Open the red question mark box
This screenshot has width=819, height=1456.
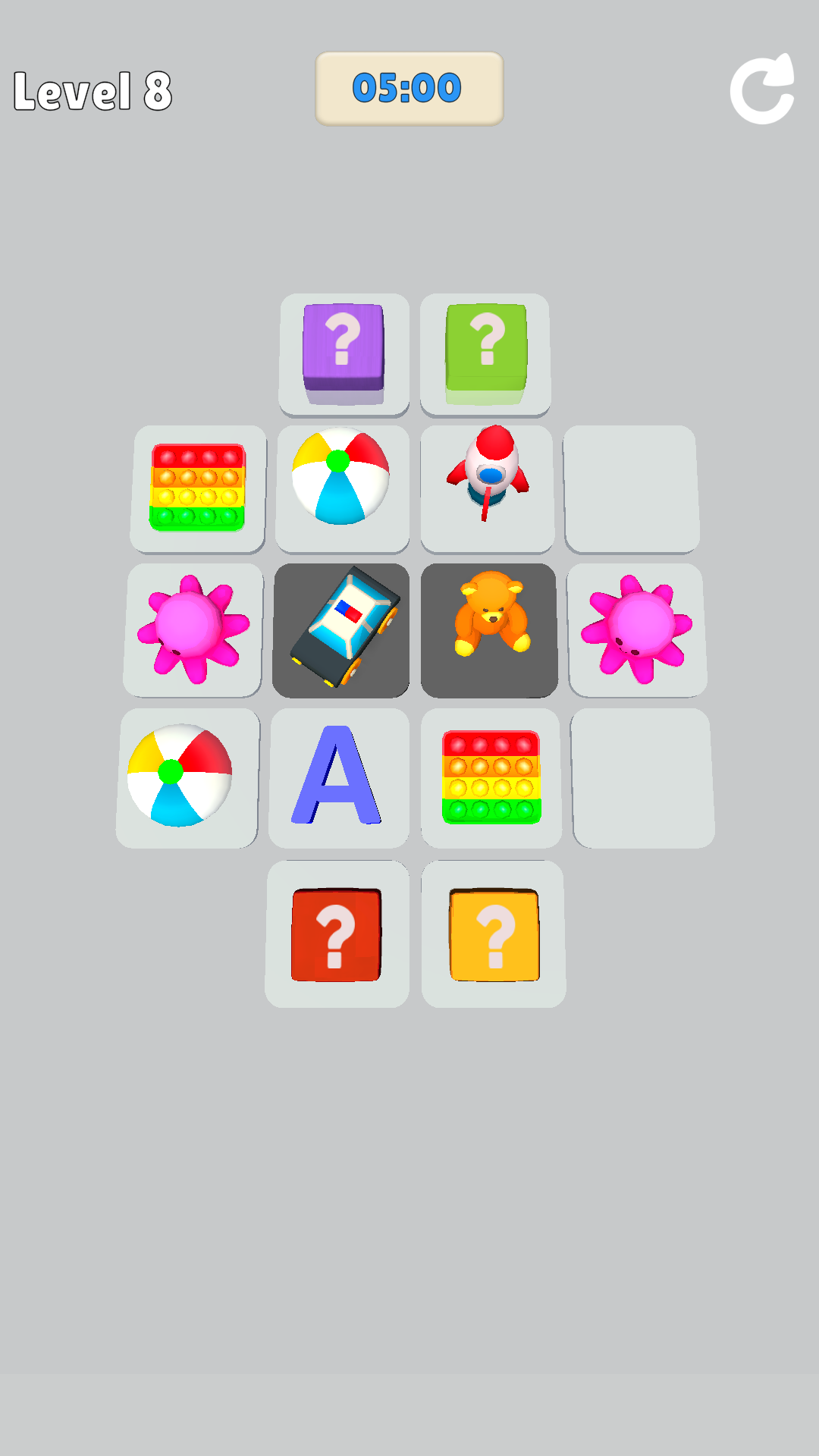336,935
